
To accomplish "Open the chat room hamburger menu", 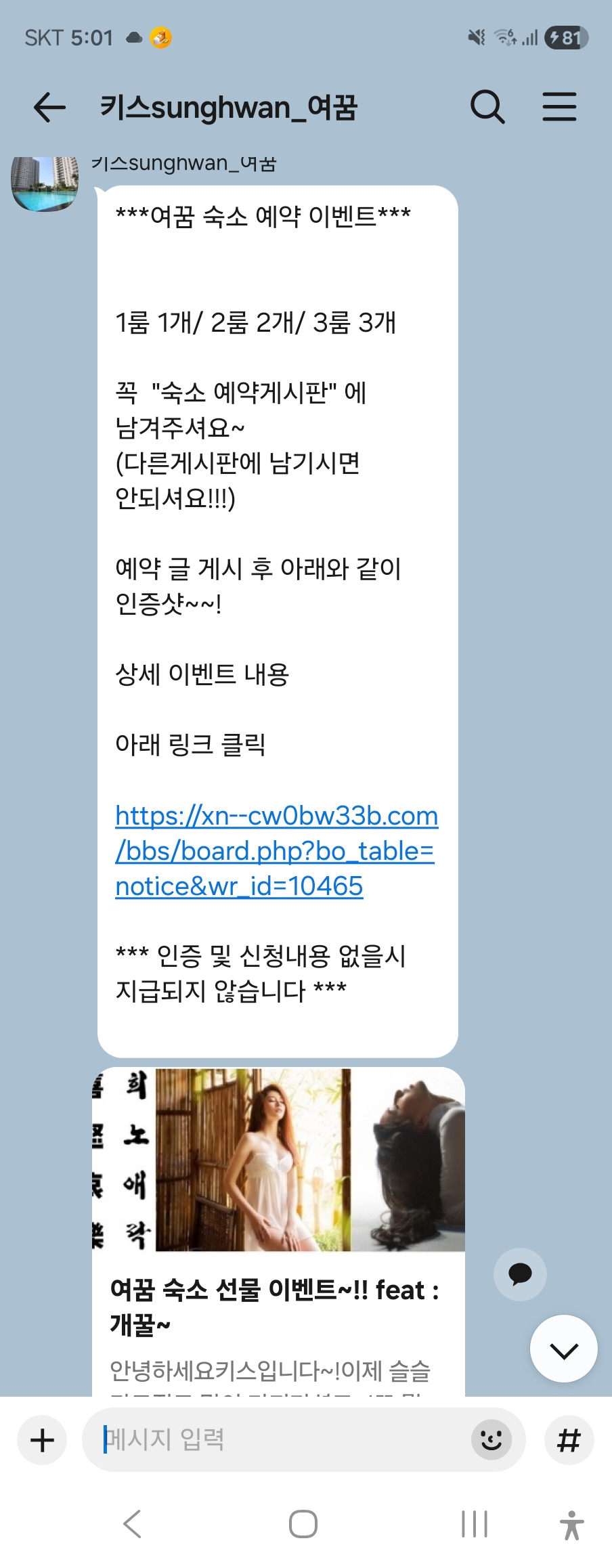I will pyautogui.click(x=559, y=108).
